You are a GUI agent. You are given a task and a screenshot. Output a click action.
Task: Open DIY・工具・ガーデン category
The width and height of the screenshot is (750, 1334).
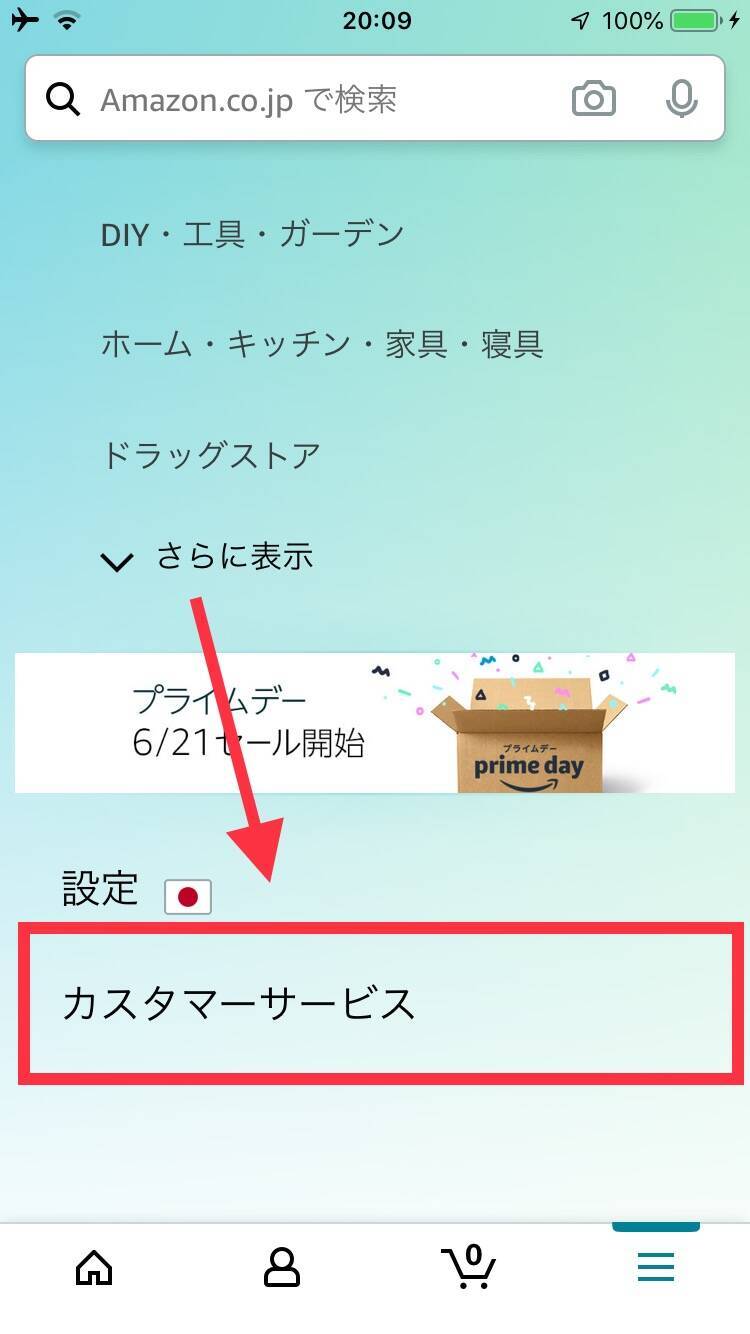click(252, 235)
